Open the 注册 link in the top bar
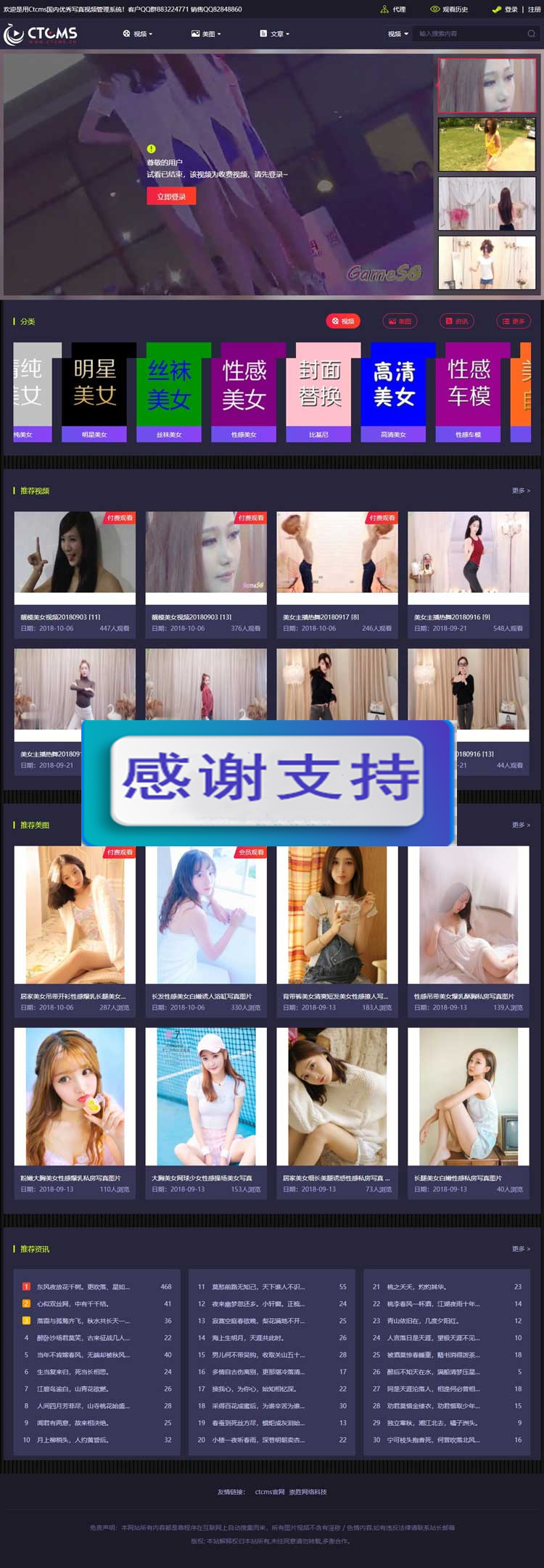 (x=535, y=9)
